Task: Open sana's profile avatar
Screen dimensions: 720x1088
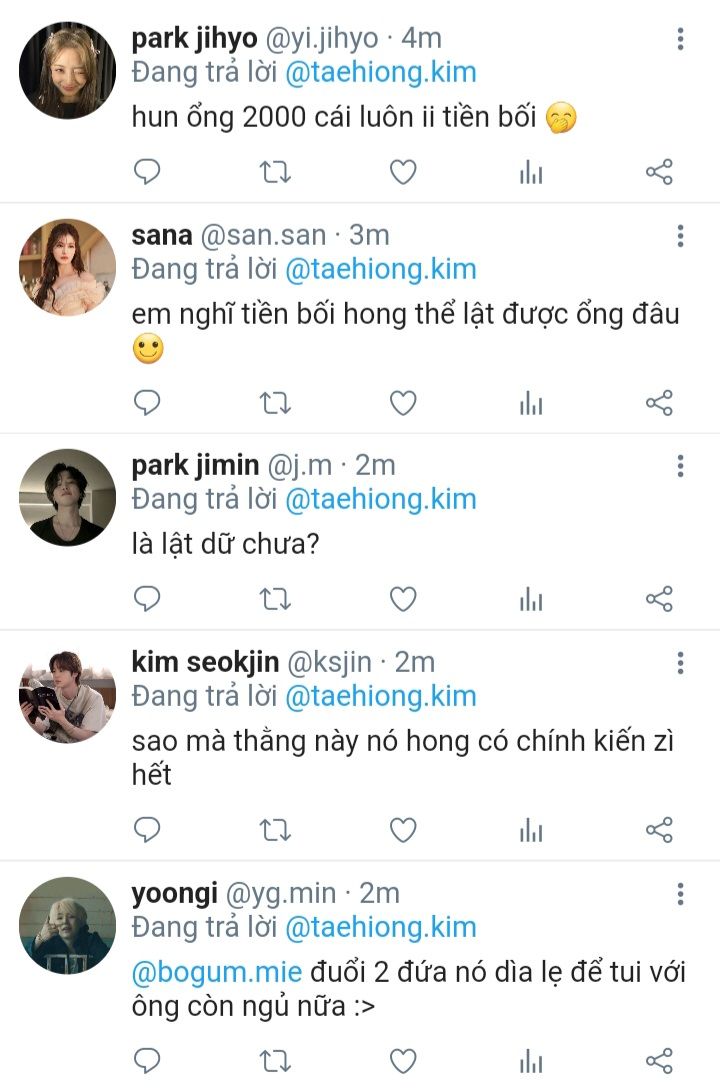Action: coord(67,267)
